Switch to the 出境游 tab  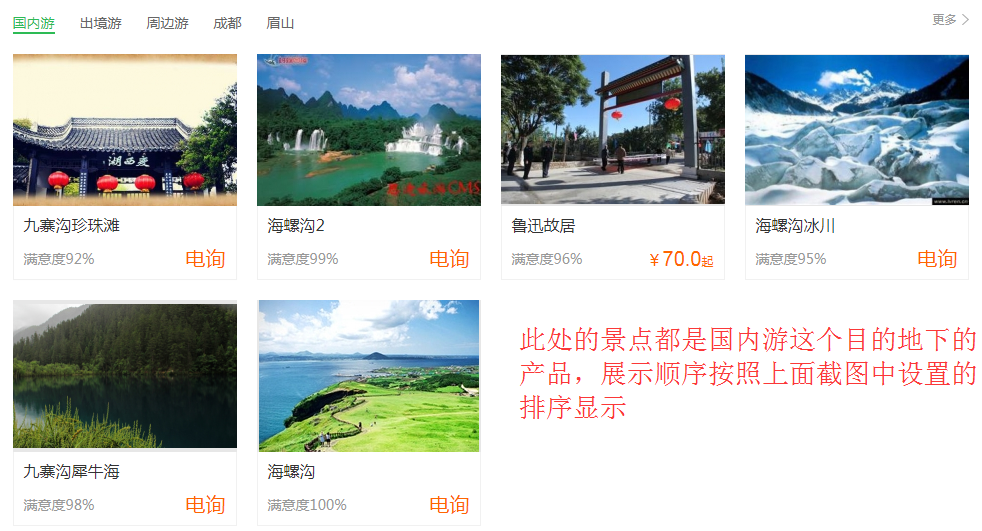click(x=100, y=23)
